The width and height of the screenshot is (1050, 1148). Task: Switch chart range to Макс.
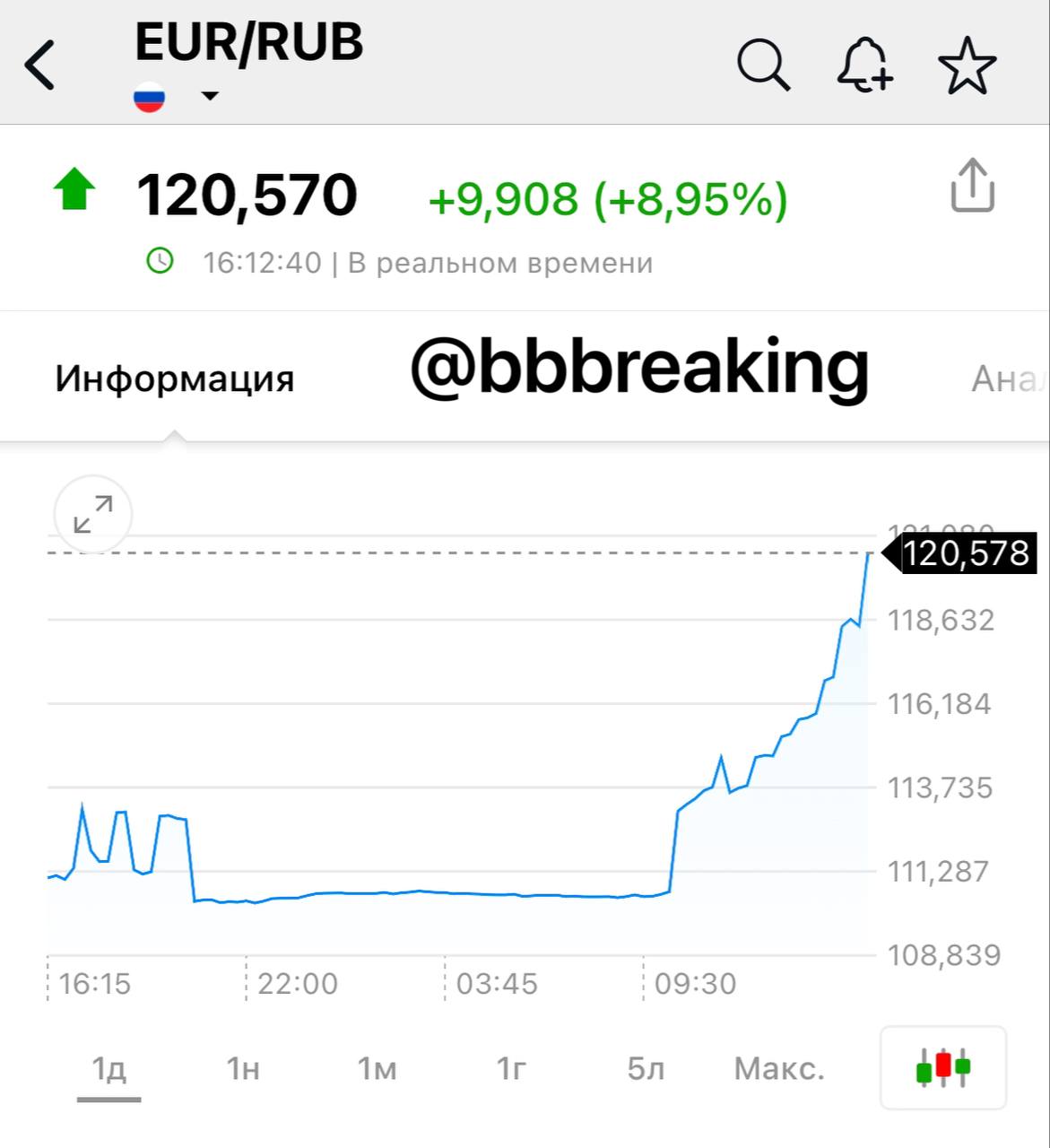tap(779, 1069)
